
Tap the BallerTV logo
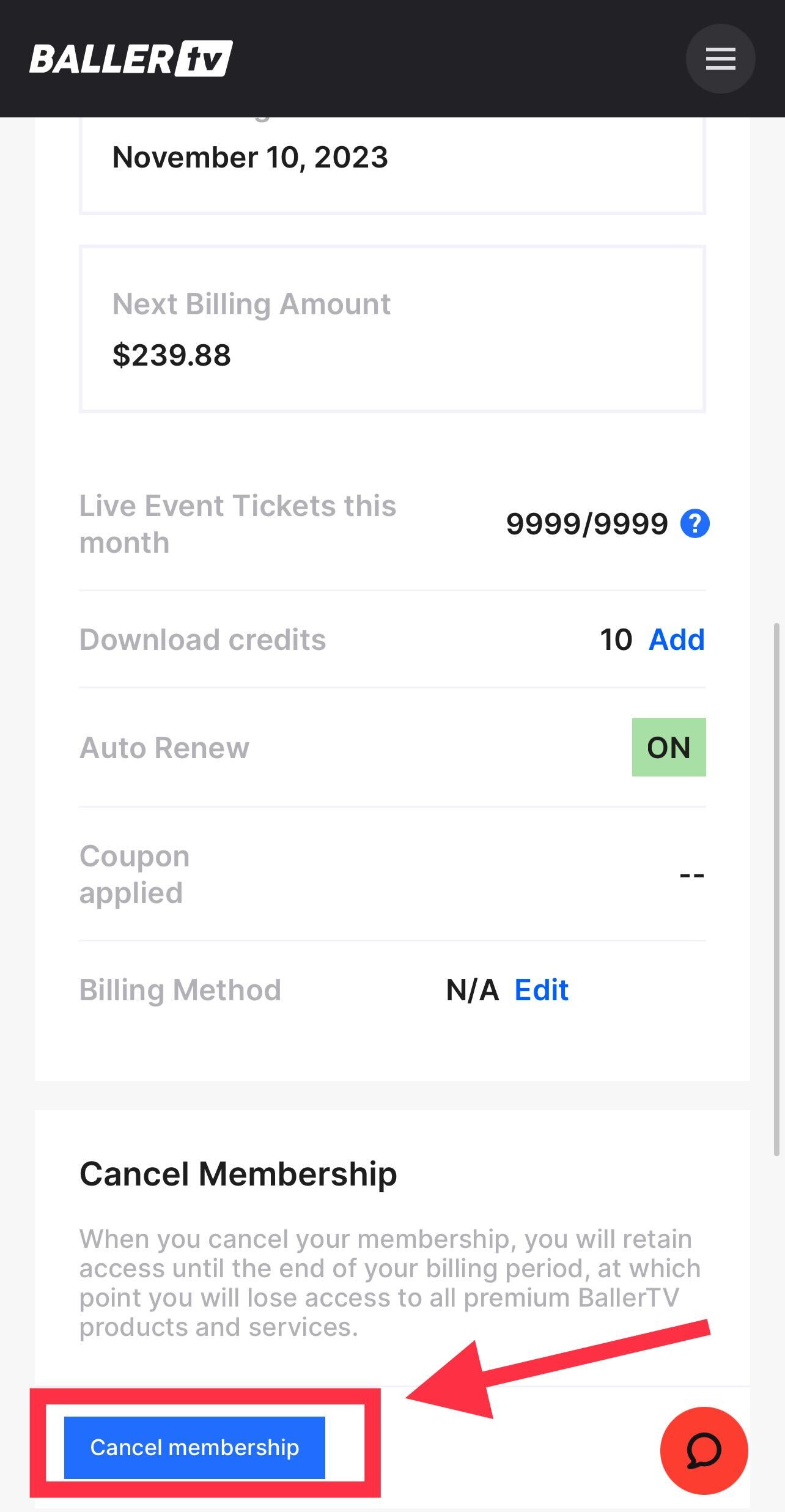pos(131,59)
